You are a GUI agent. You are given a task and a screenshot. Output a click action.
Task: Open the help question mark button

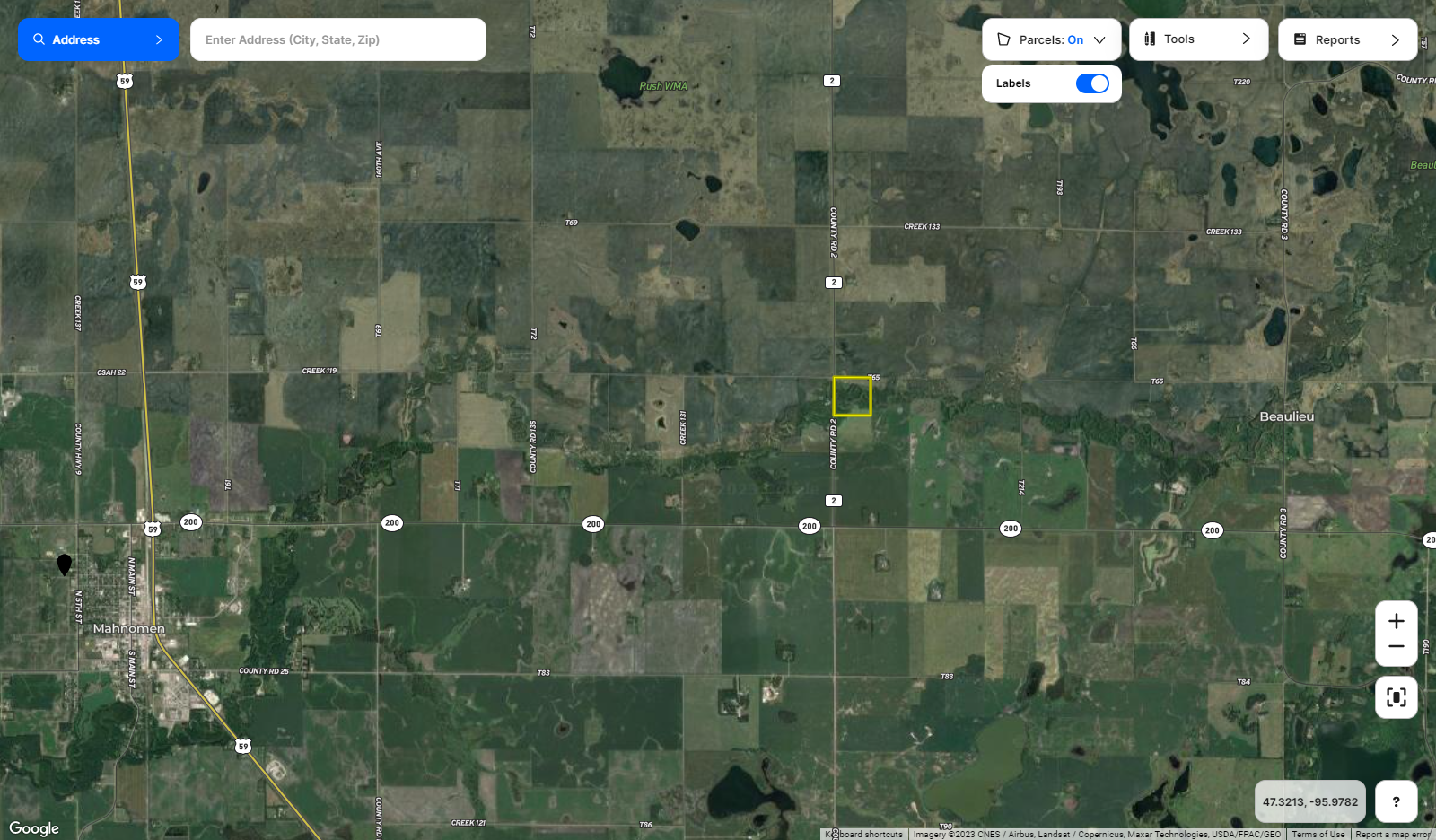(1396, 801)
